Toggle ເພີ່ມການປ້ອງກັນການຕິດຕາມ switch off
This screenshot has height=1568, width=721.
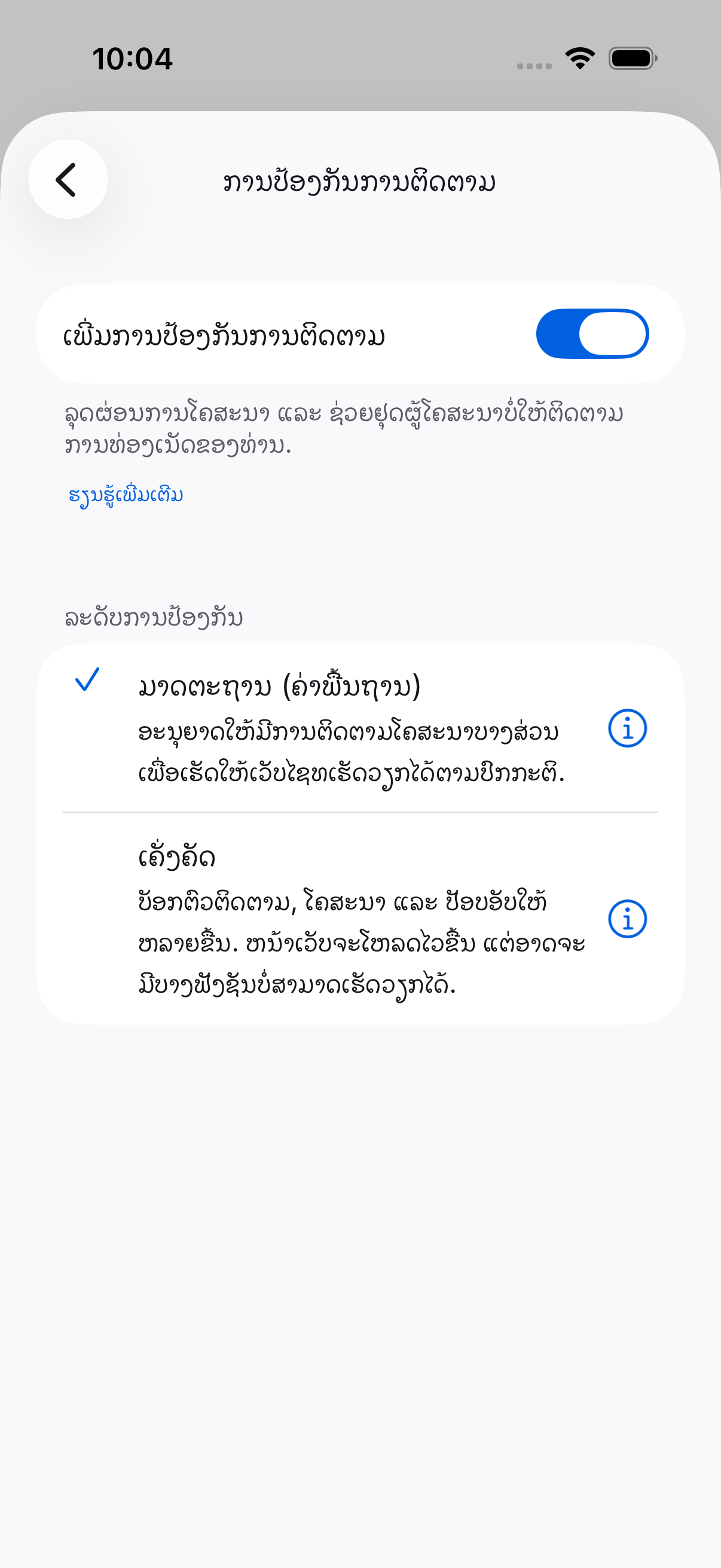point(592,334)
